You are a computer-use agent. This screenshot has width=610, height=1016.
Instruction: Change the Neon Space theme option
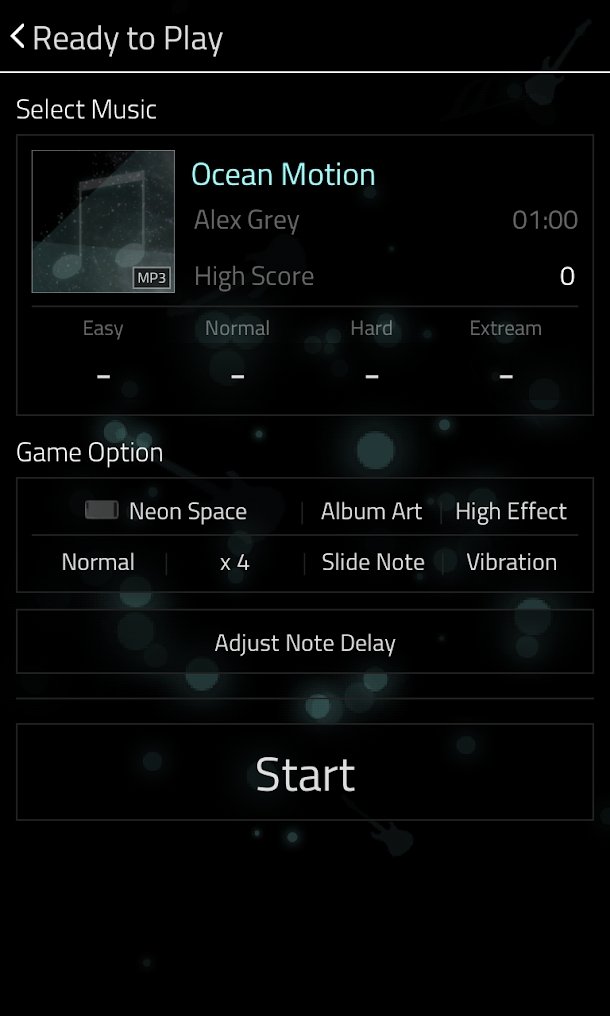166,511
